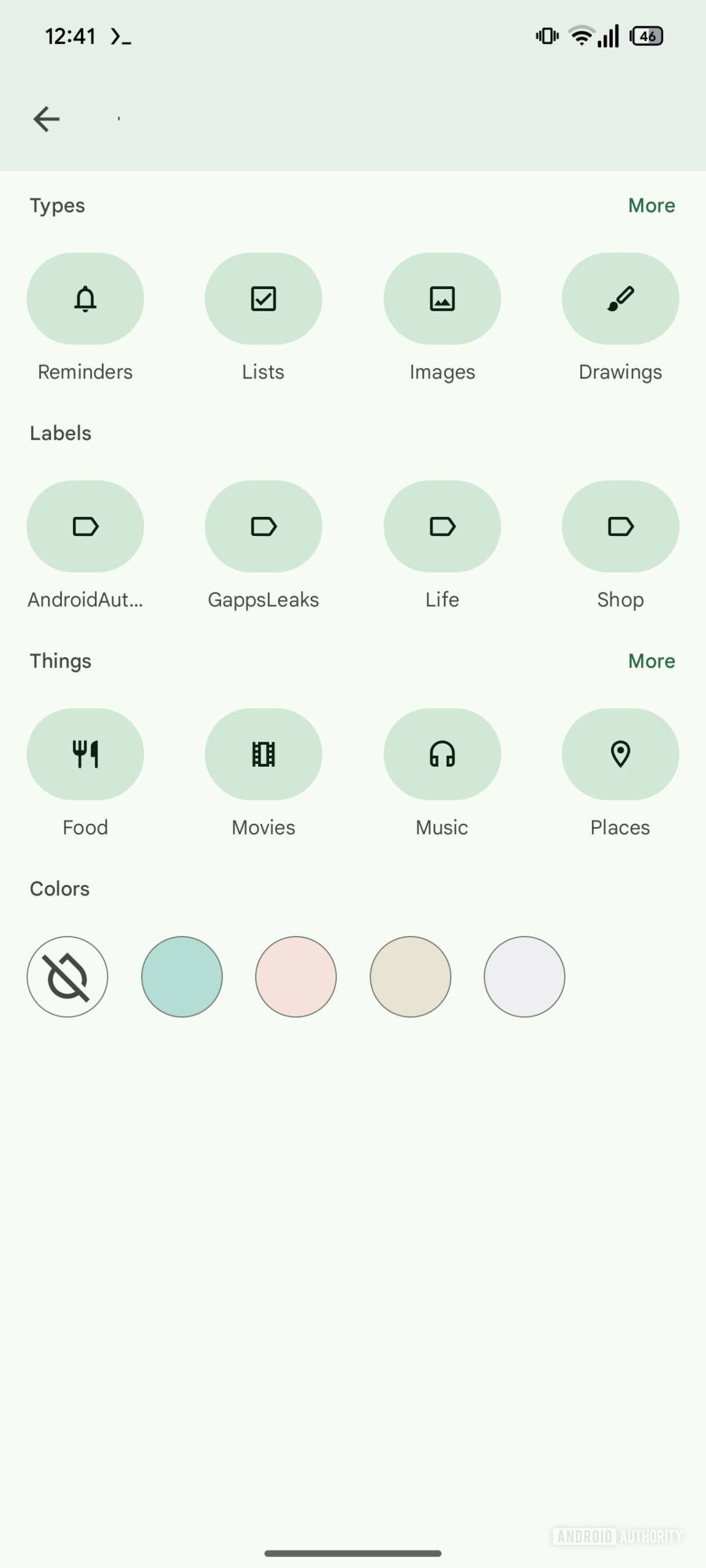
Task: Show notes with Images
Action: tap(442, 299)
